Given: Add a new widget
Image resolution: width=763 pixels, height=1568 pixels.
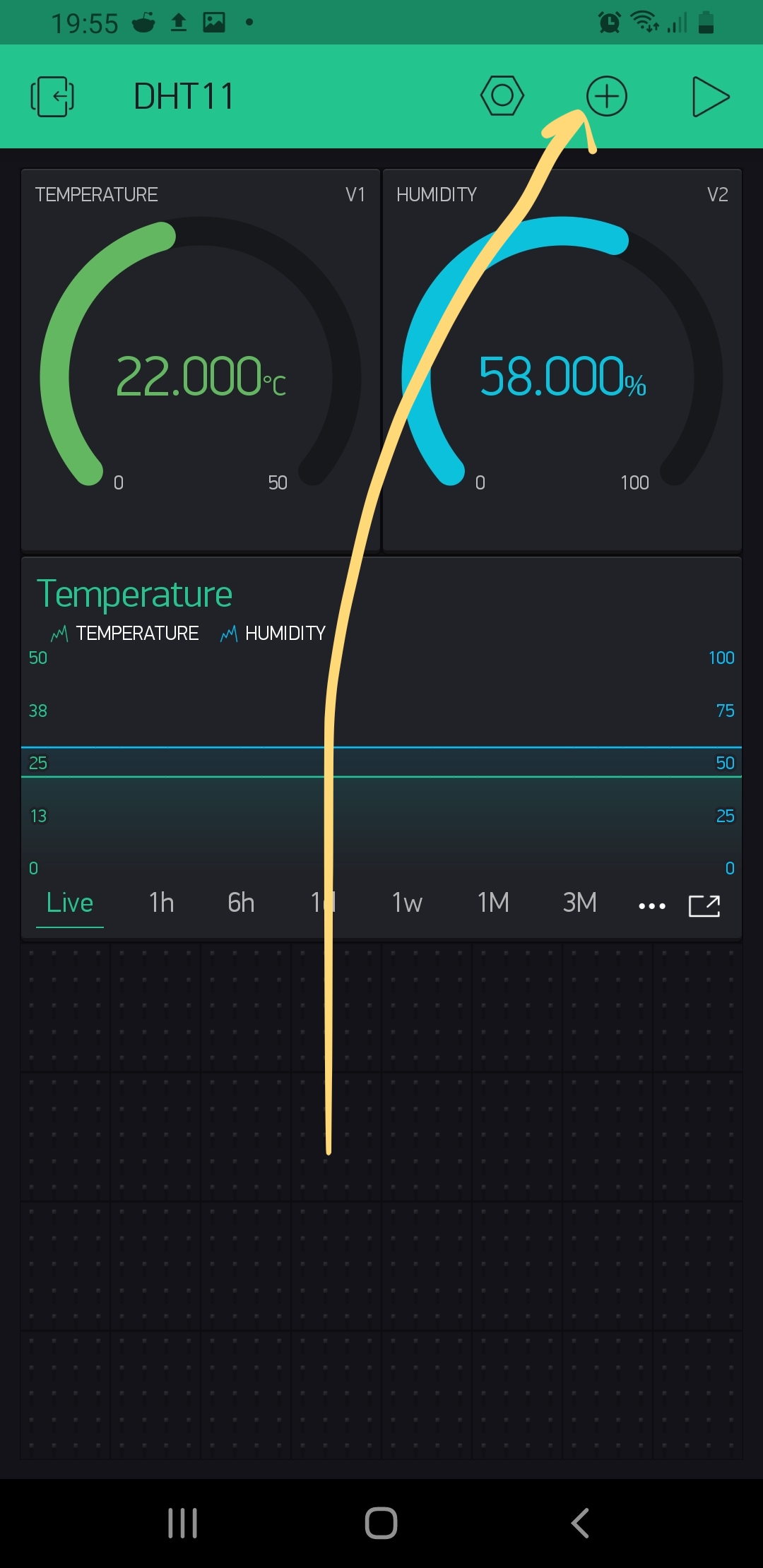Looking at the screenshot, I should click(x=606, y=96).
